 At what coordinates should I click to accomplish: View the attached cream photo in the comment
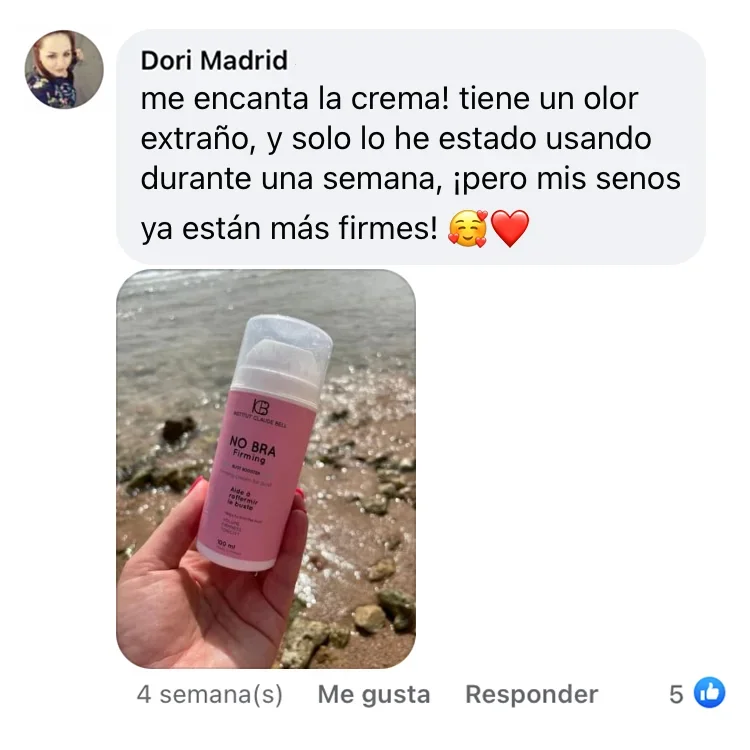[266, 468]
